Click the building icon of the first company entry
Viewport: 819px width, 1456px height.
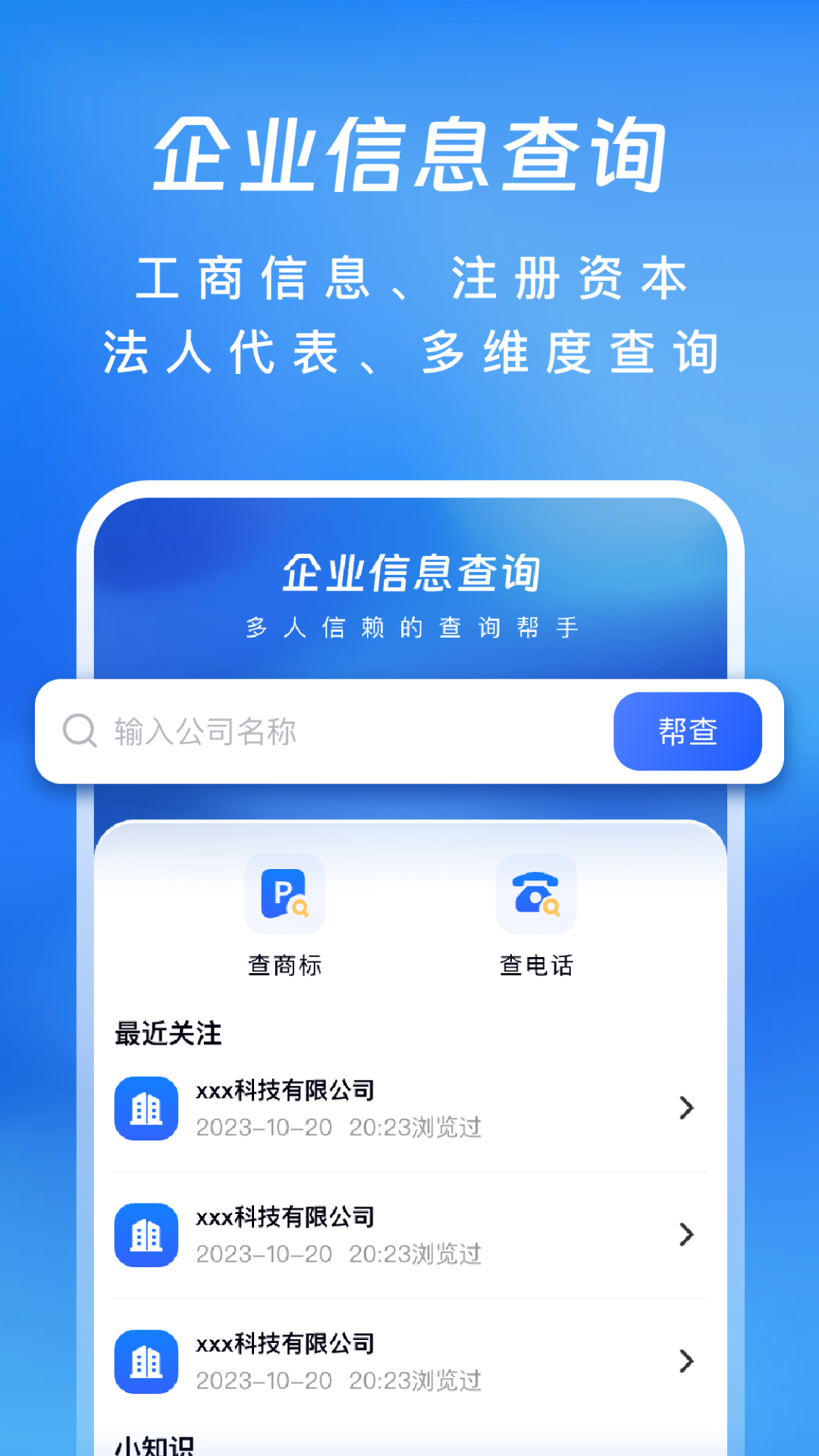(146, 1108)
